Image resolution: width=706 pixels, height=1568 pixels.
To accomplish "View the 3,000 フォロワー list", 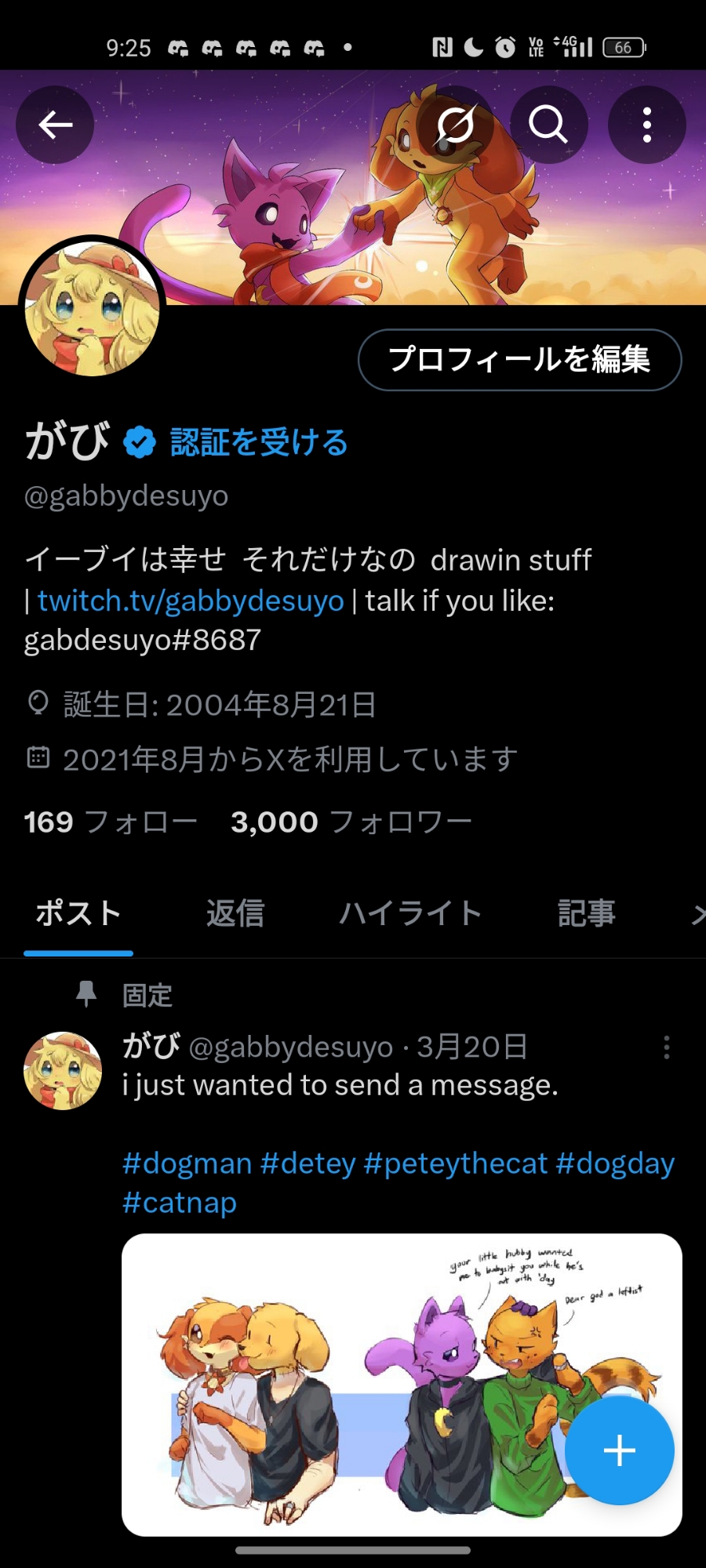I will tap(351, 822).
